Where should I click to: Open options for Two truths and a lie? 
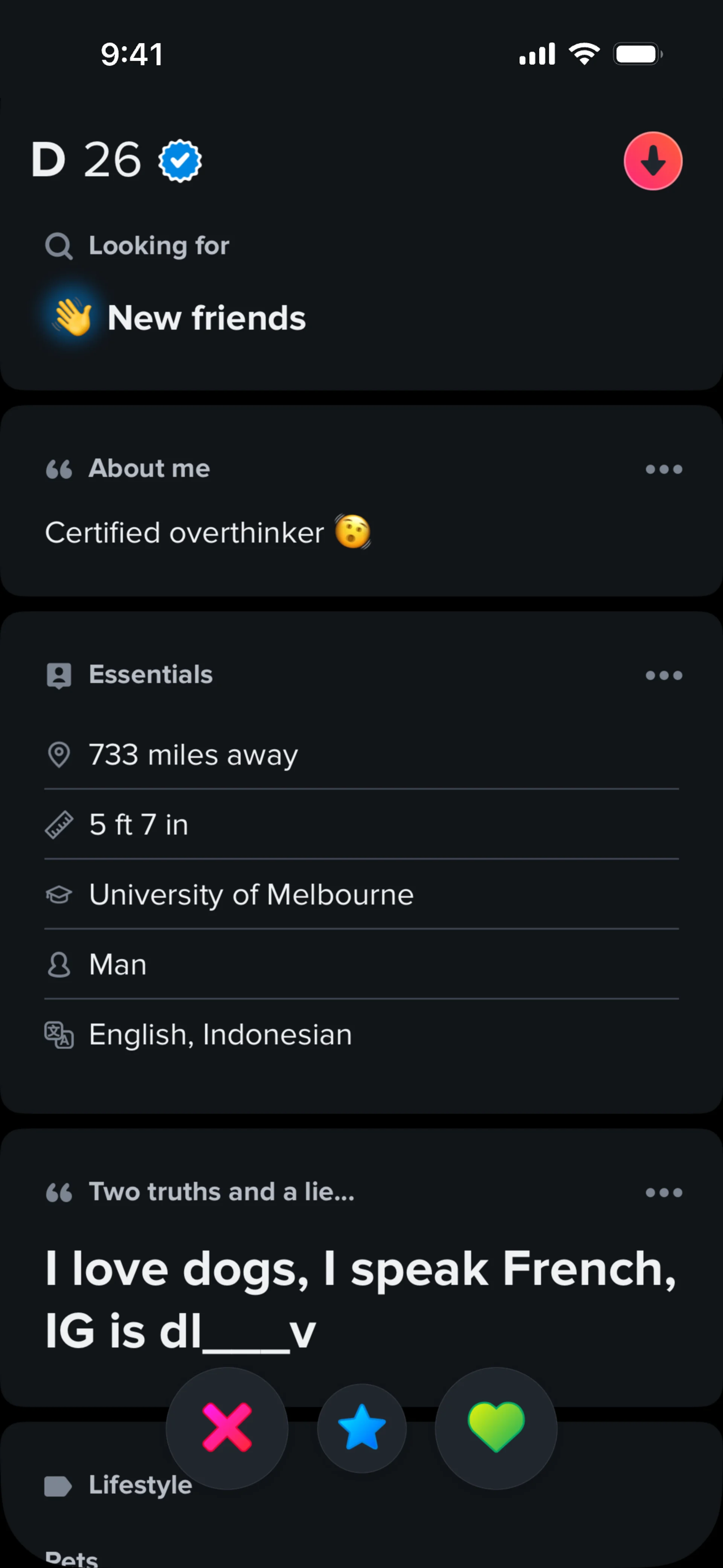664,1192
